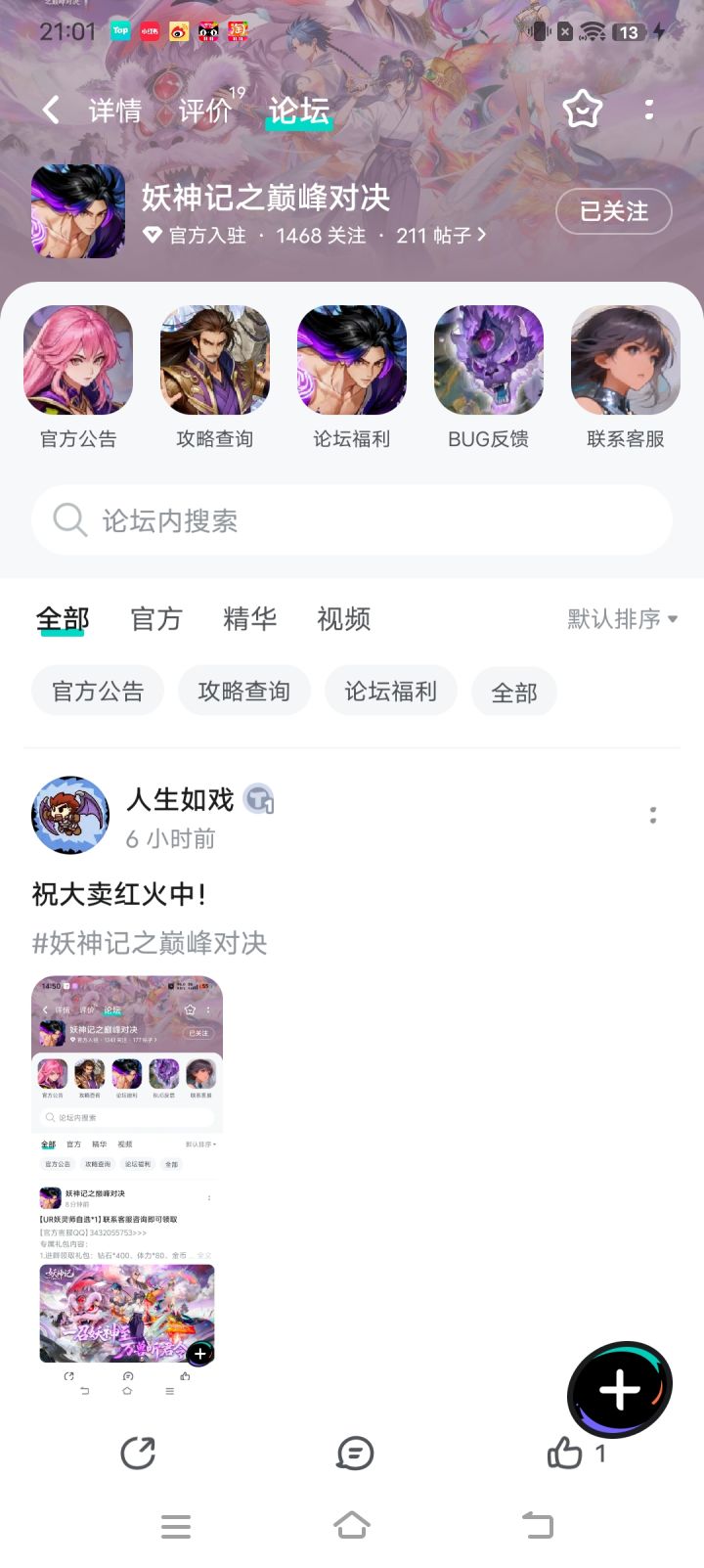Open post options for 人生如戏's post
Image resolution: width=704 pixels, height=1568 pixels.
[x=653, y=816]
